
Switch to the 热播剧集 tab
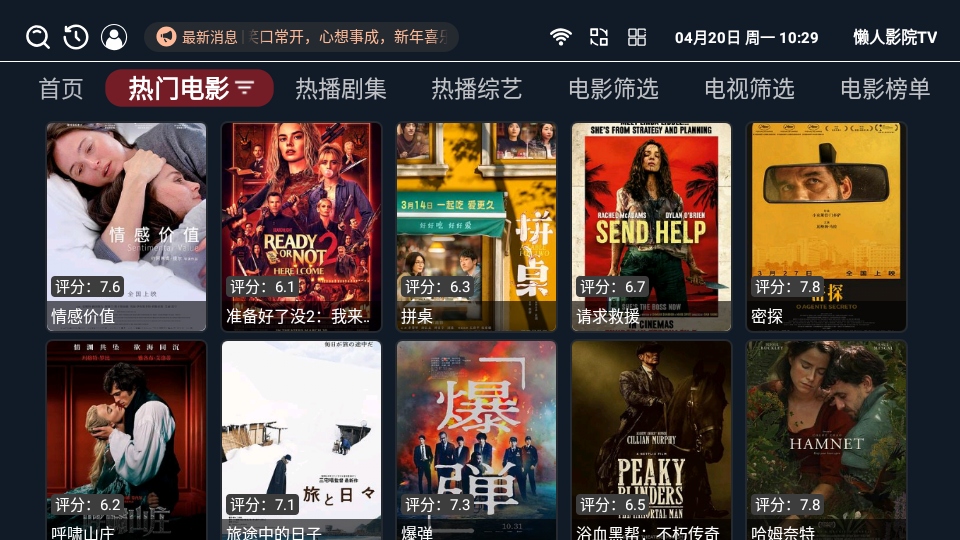(340, 88)
